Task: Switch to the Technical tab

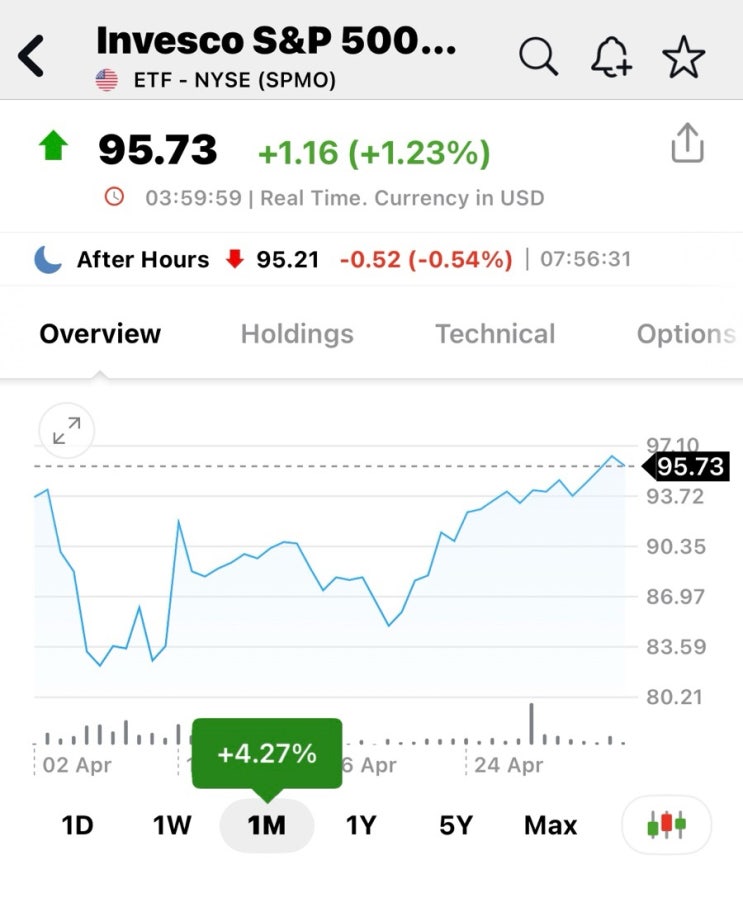Action: [495, 334]
